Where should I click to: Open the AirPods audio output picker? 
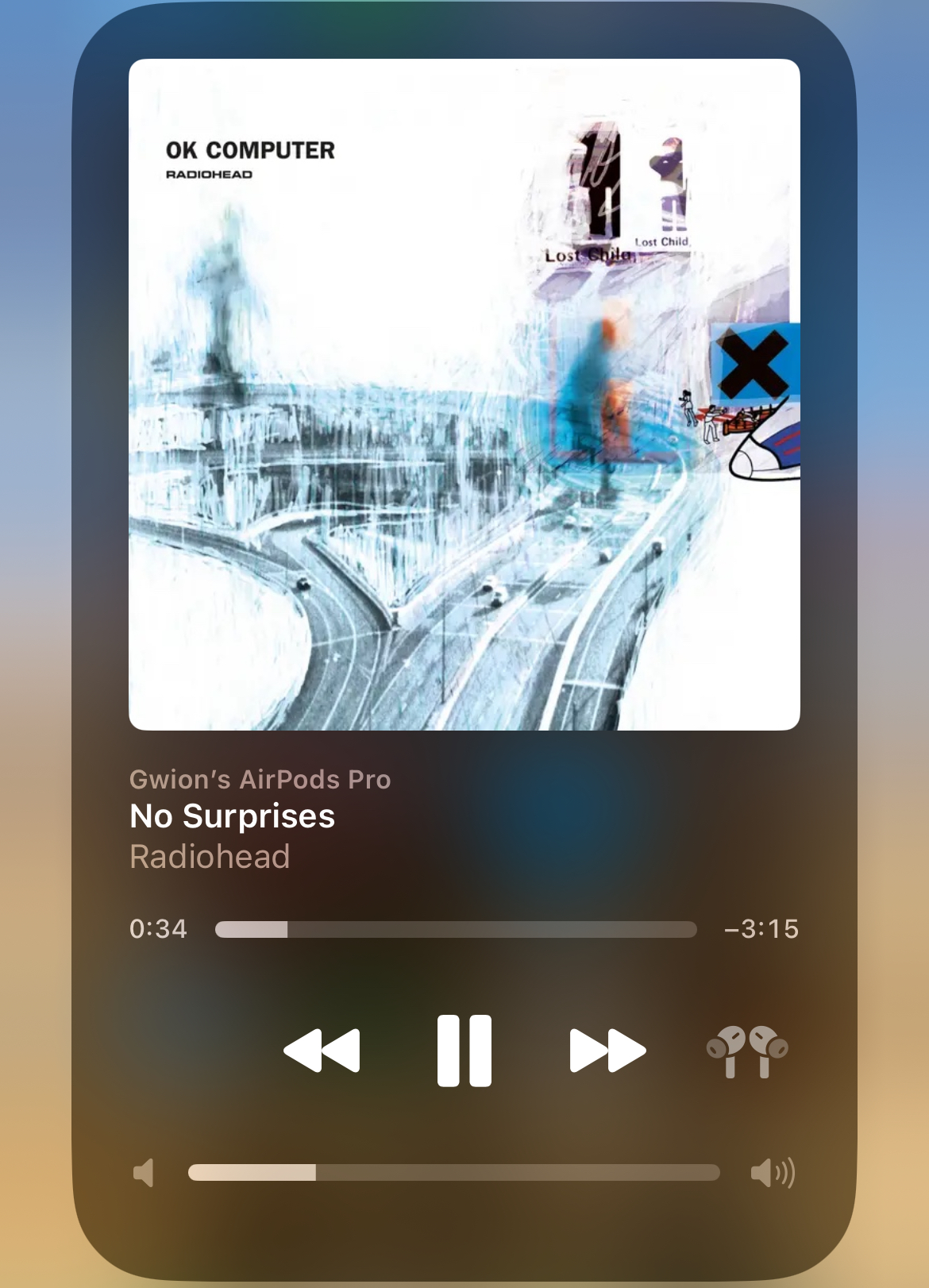[x=746, y=1051]
